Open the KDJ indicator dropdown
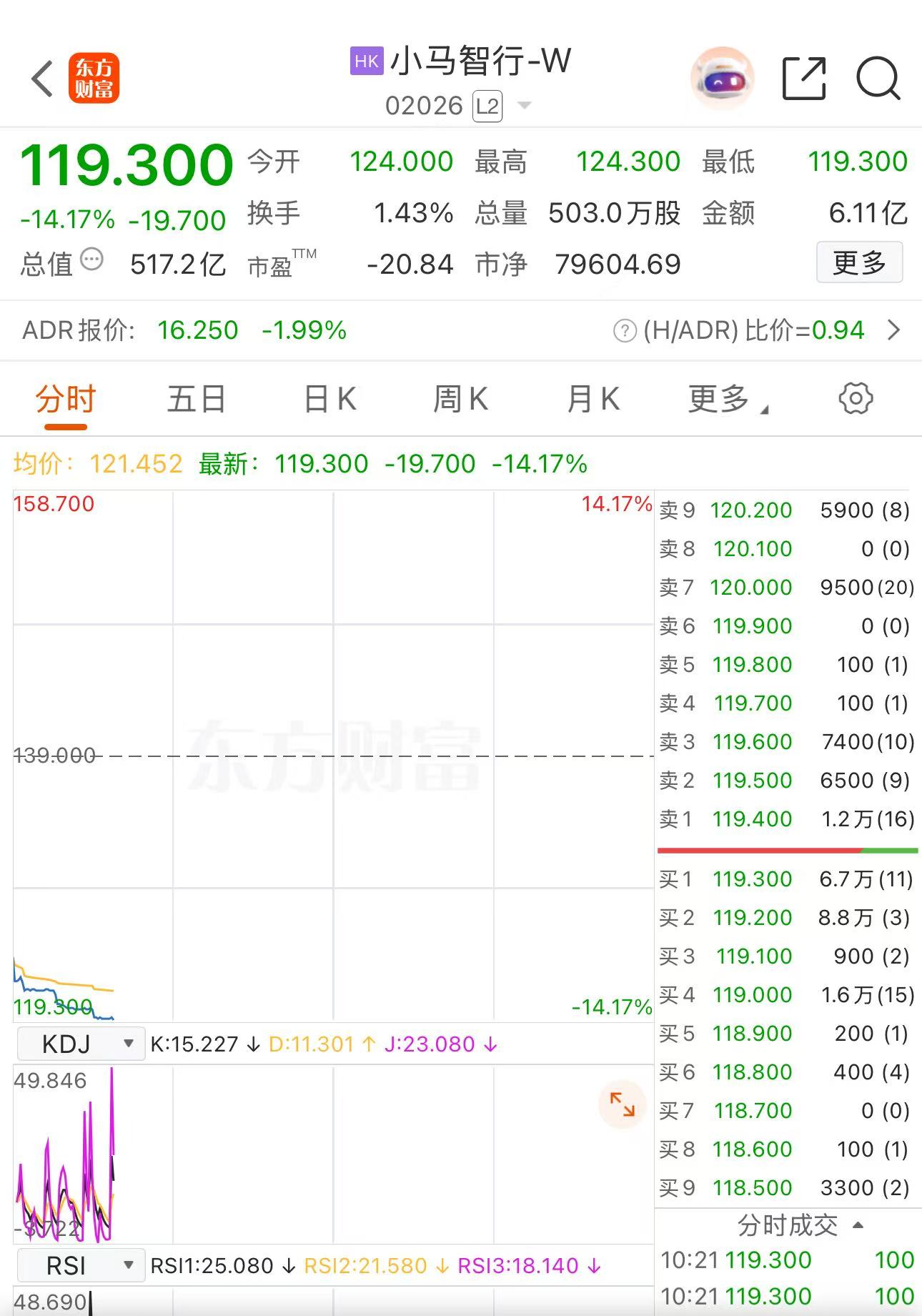The height and width of the screenshot is (1316, 922). pos(80,1044)
